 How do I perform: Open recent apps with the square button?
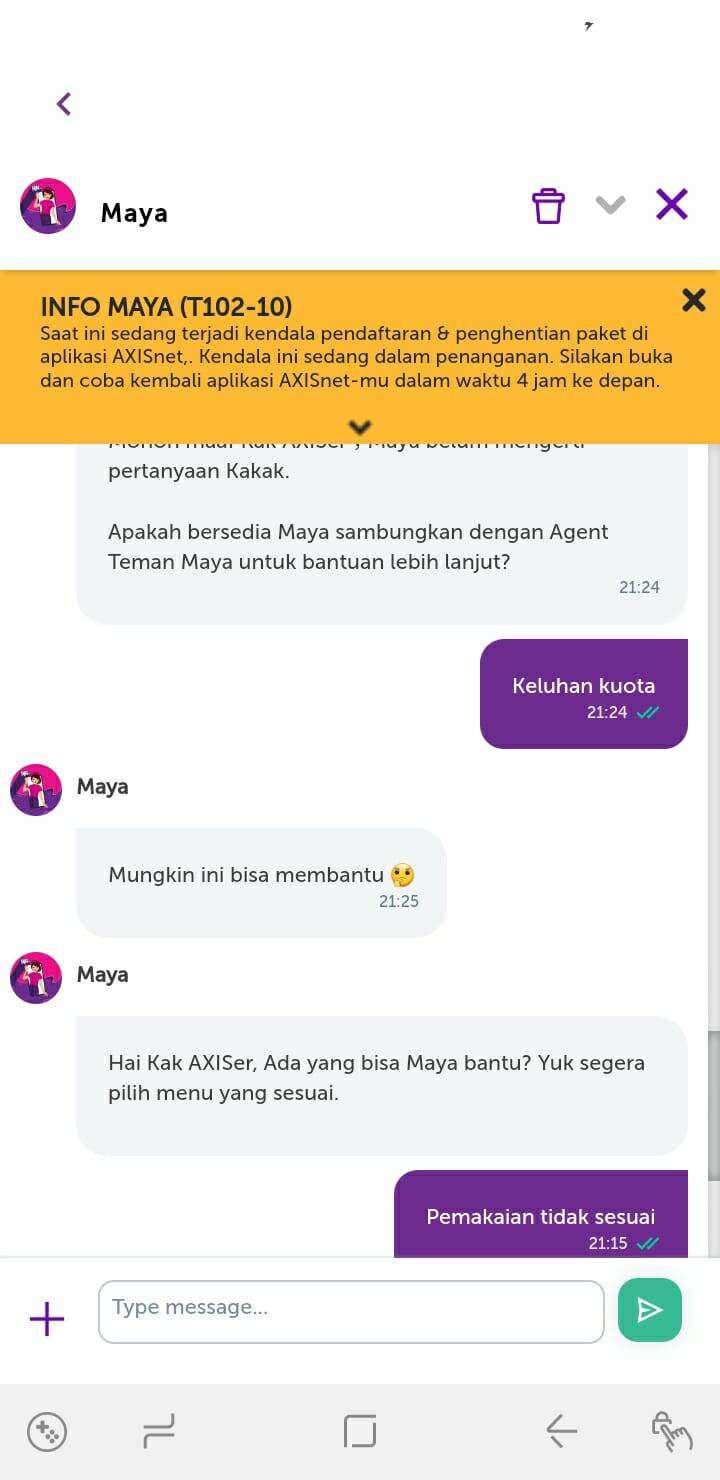click(360, 1431)
